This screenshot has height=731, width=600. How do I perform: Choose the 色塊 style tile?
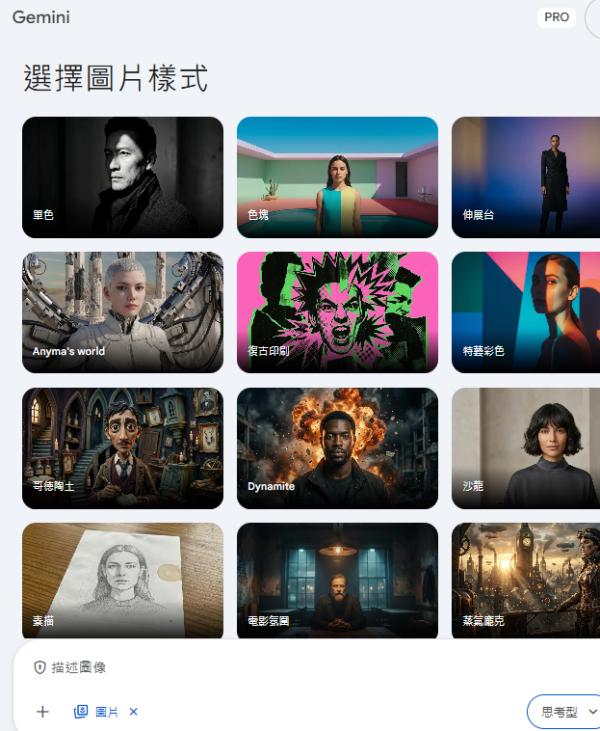[x=337, y=177]
